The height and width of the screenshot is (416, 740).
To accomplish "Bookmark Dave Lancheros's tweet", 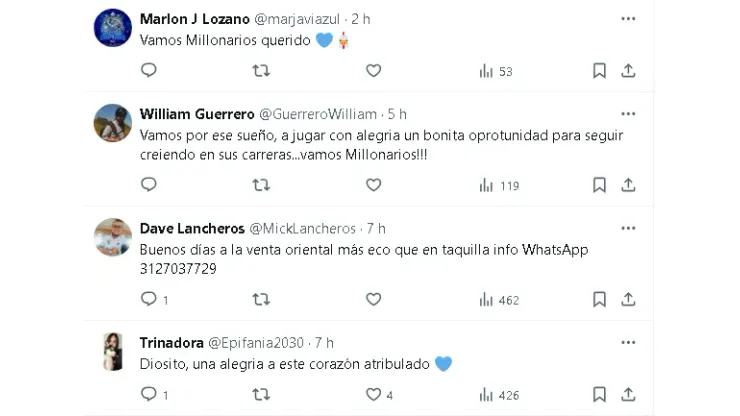I will (599, 299).
